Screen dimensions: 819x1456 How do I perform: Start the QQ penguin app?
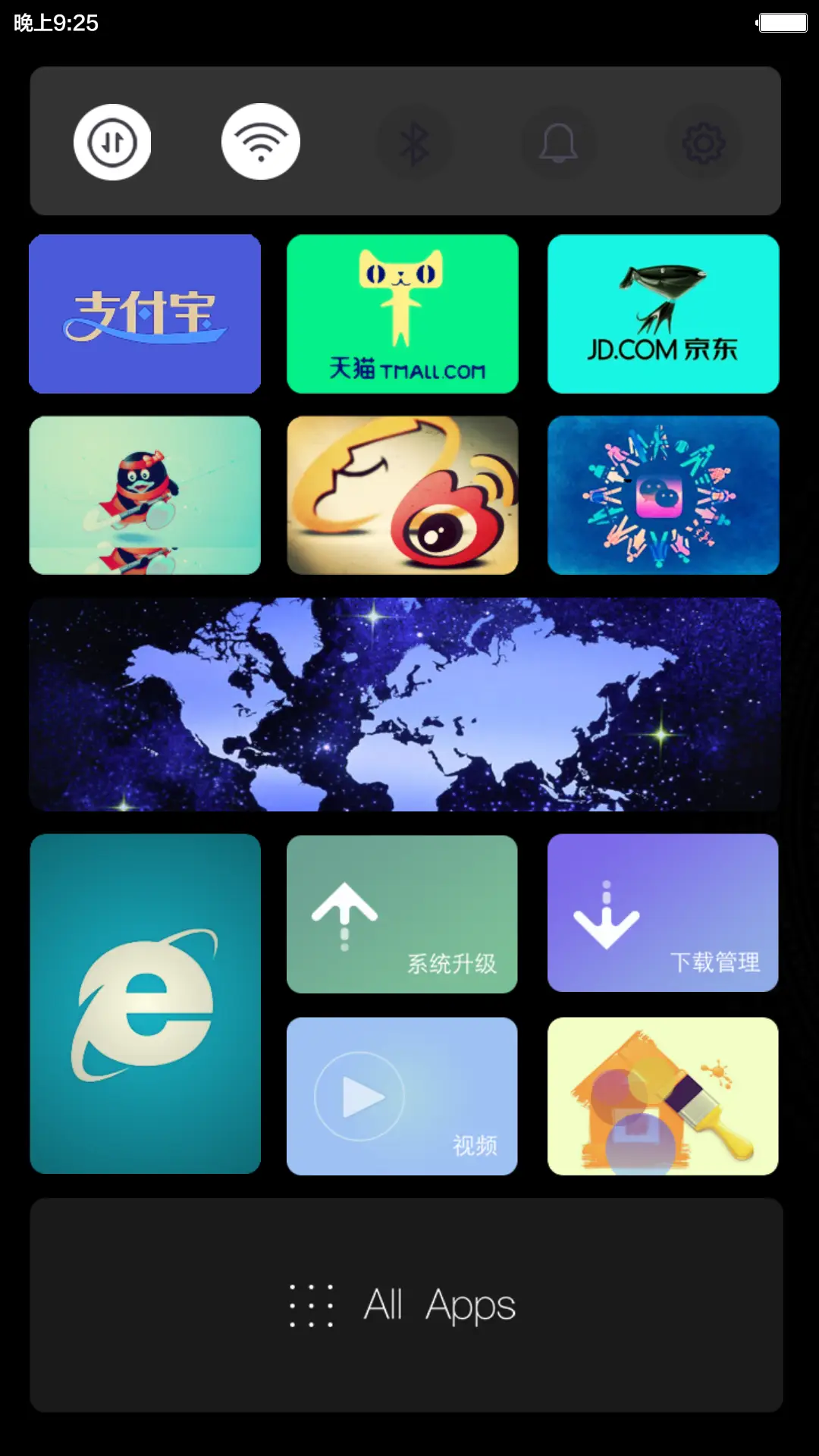point(145,494)
